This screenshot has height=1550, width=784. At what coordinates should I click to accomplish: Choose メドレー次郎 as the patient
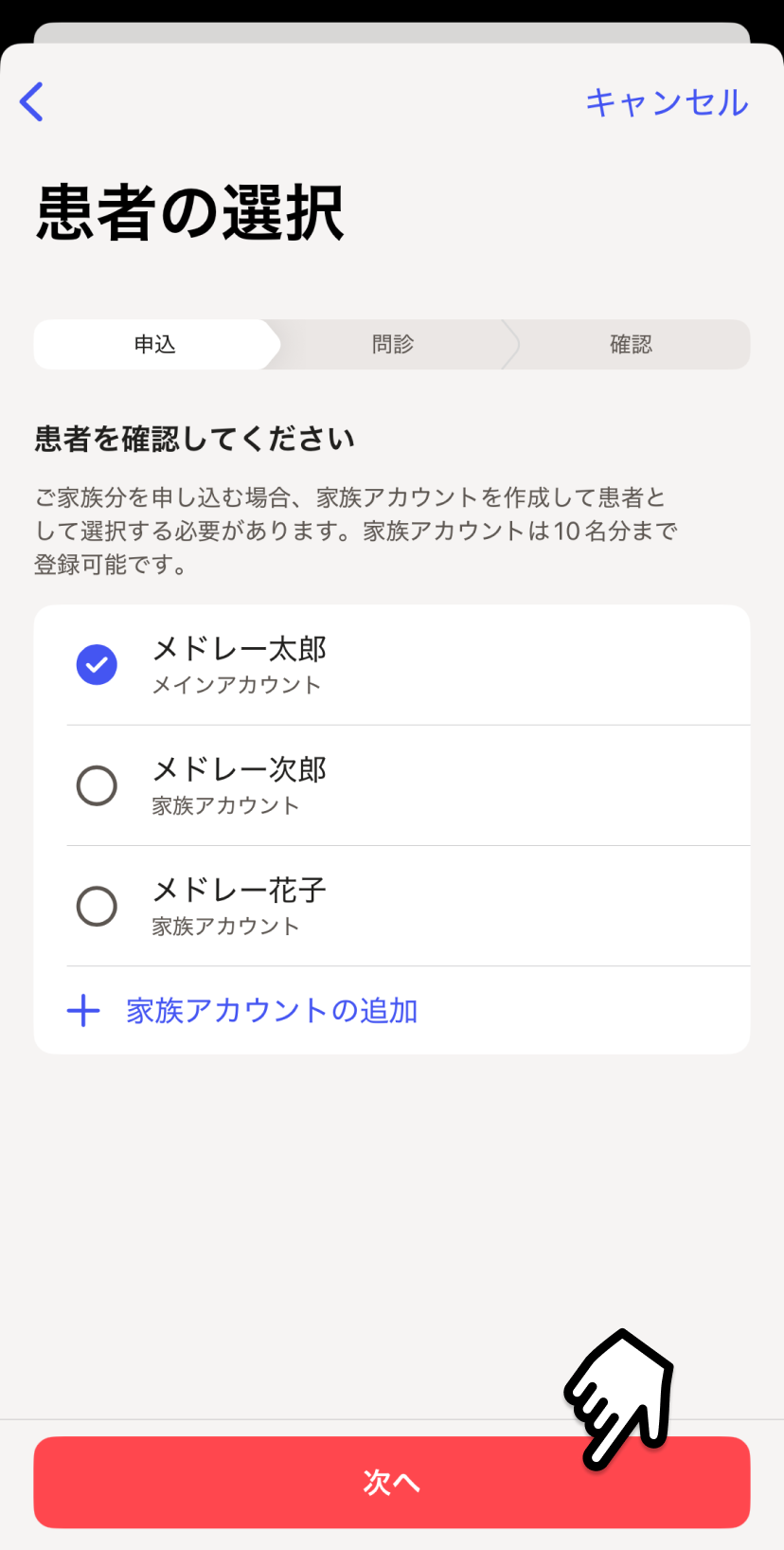[x=97, y=785]
